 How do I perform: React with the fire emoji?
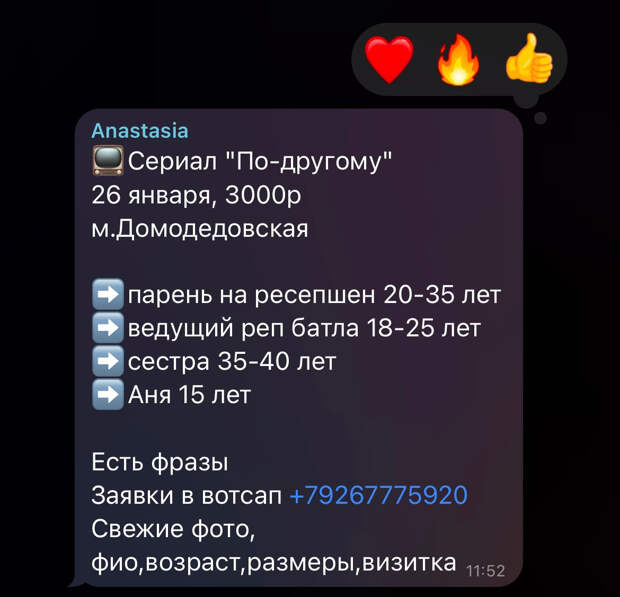[x=459, y=62]
